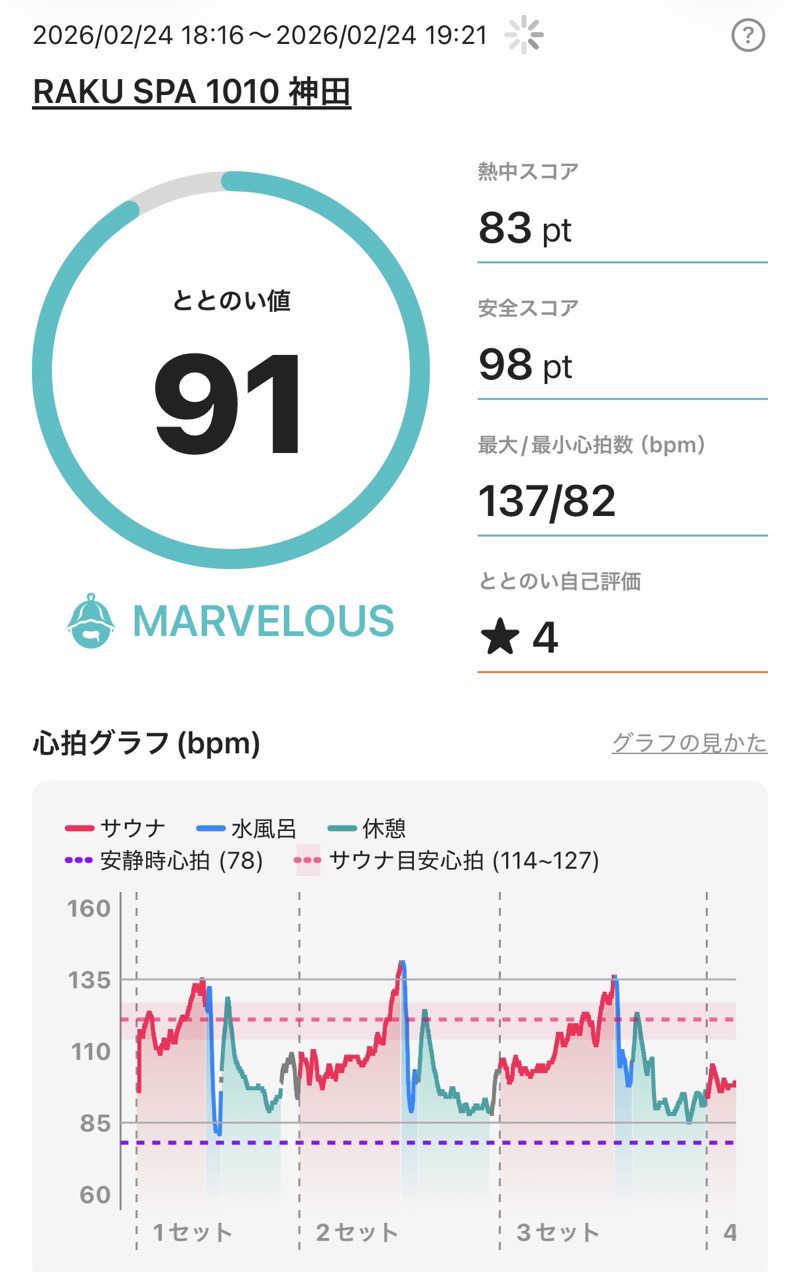Open the RAKU SPA 1010 神田 facility link
Screen dimensions: 800x1272
(192, 92)
